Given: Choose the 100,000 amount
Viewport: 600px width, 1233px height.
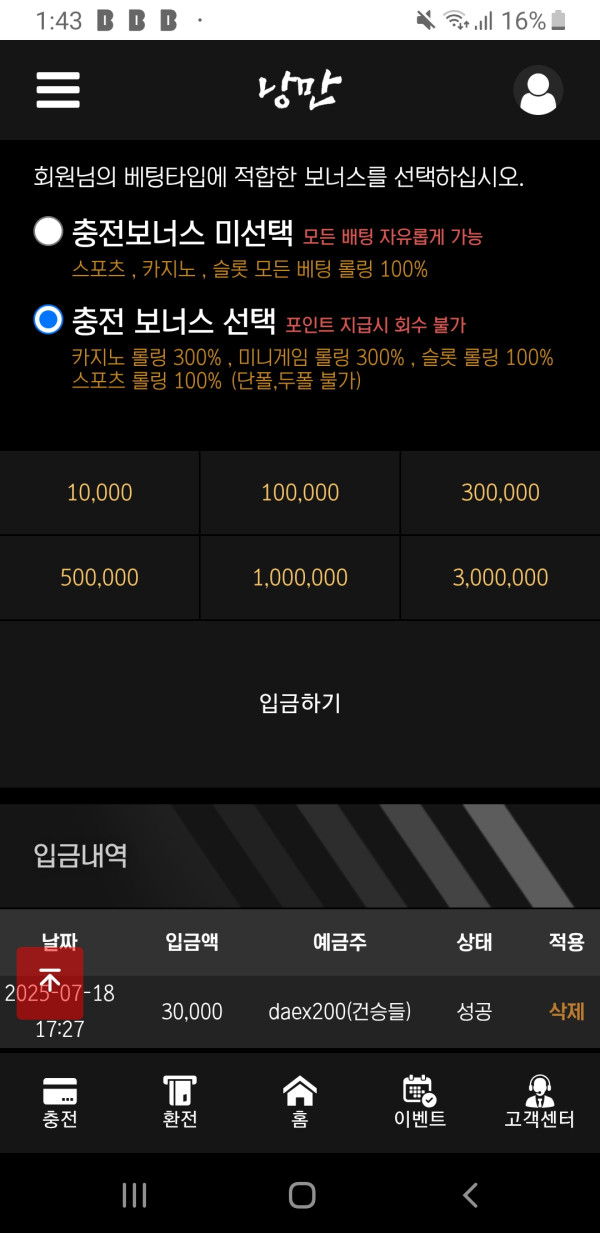Looking at the screenshot, I should (x=300, y=493).
